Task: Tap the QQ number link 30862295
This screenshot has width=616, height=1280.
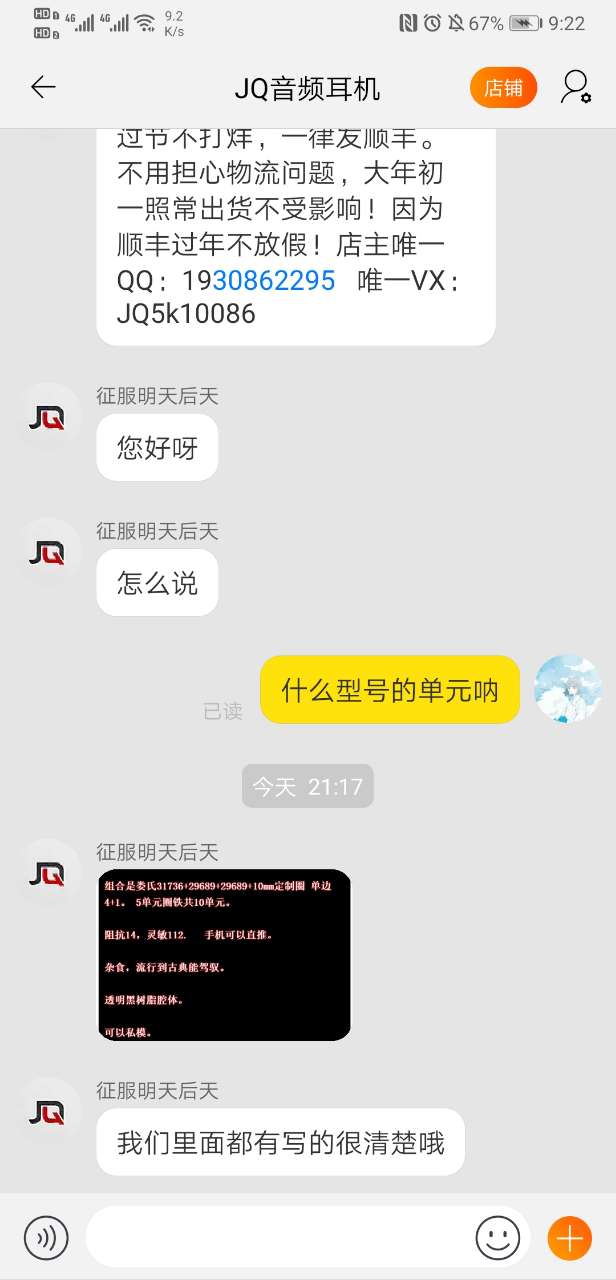Action: [x=273, y=281]
